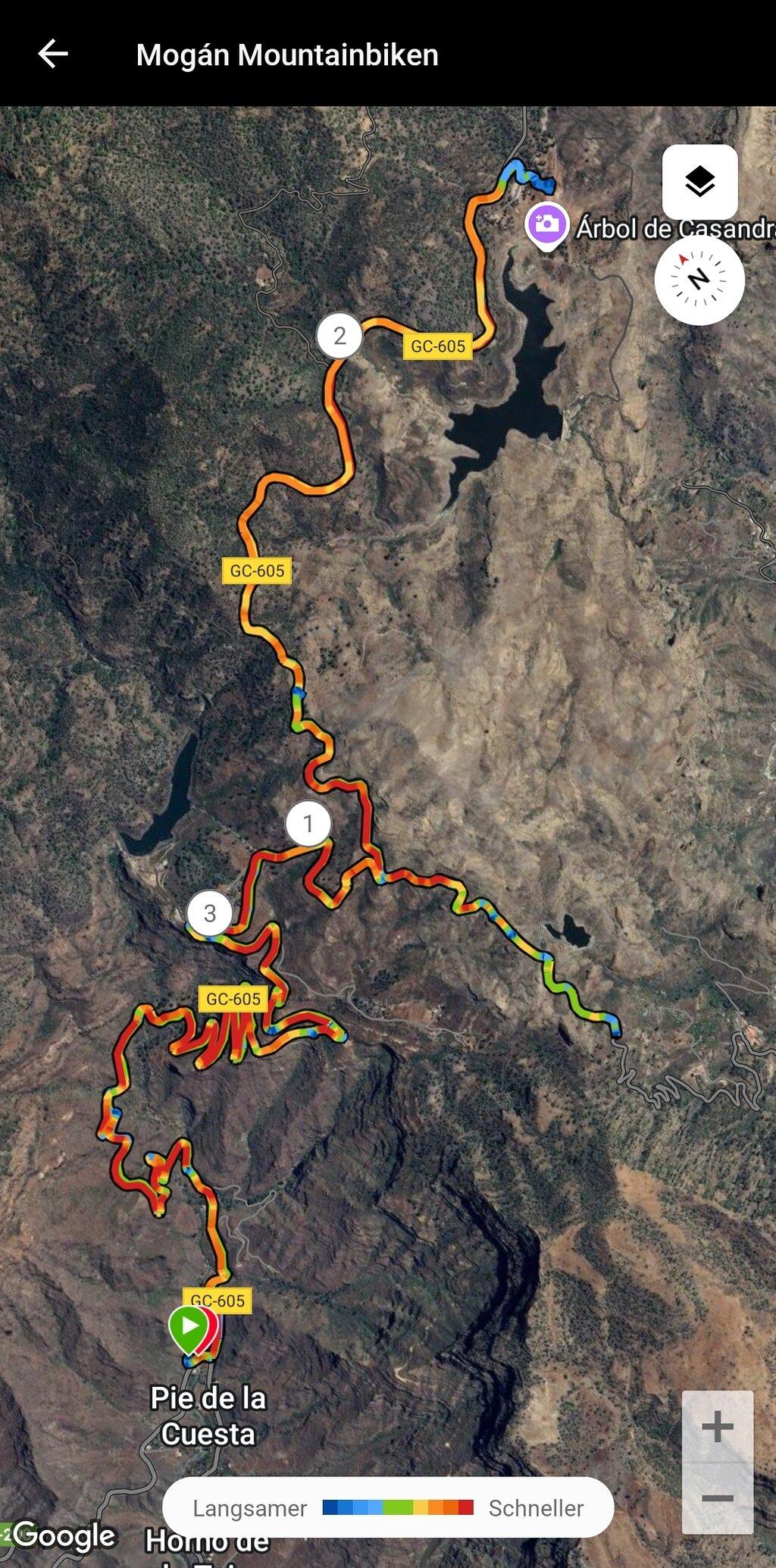Go back using the arrow icon
Screen dimensions: 776x1568
tap(53, 55)
